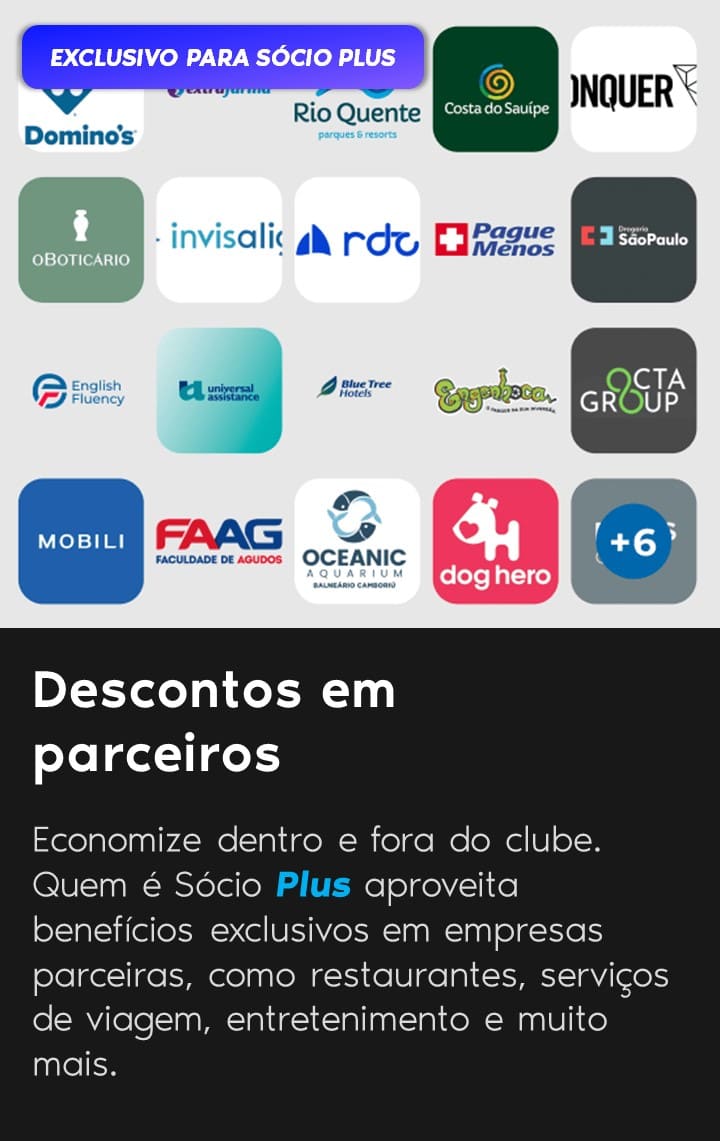Open the Mobili partner logo
The image size is (720, 1141).
[80, 542]
